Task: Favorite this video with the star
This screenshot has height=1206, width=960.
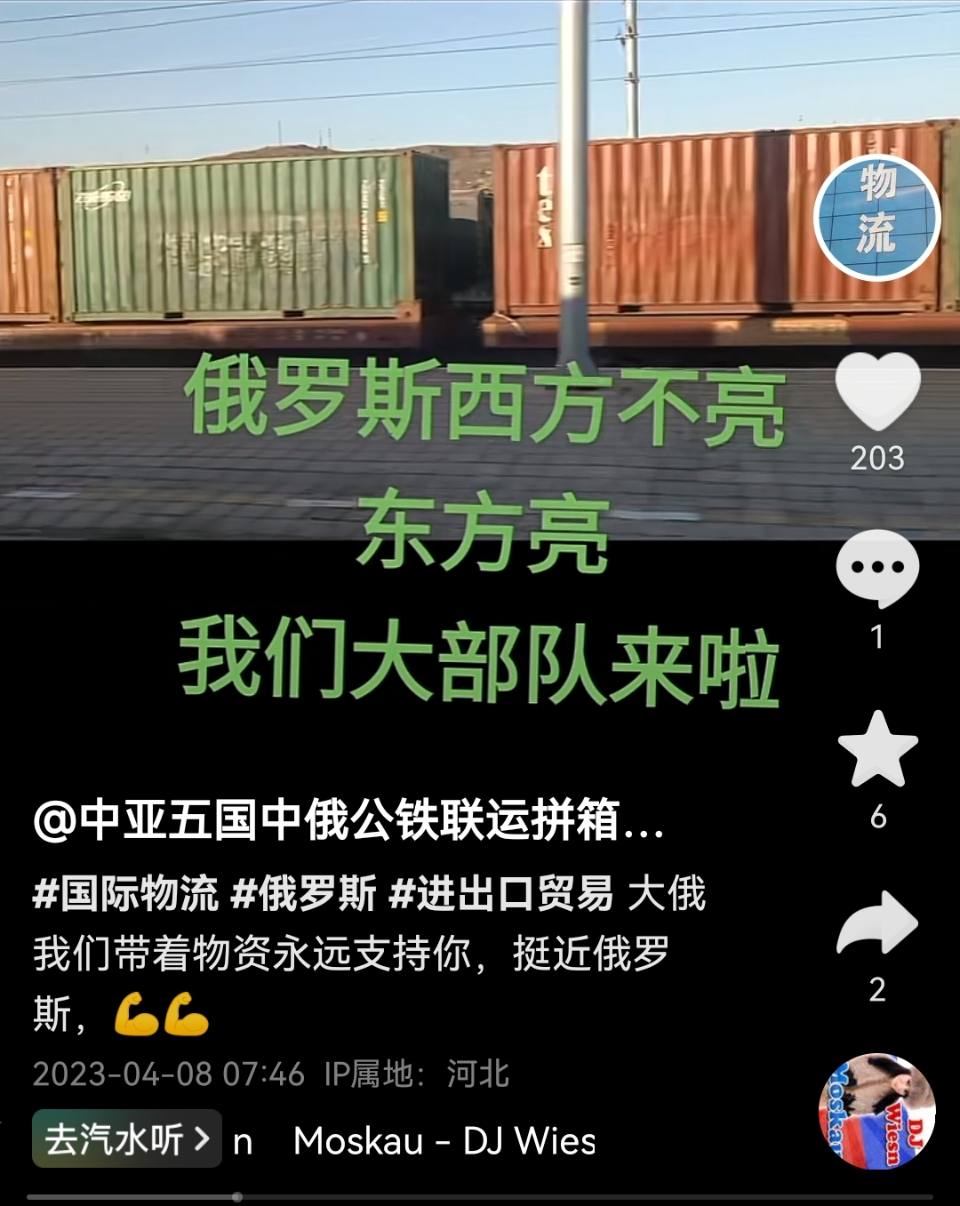Action: (x=877, y=750)
